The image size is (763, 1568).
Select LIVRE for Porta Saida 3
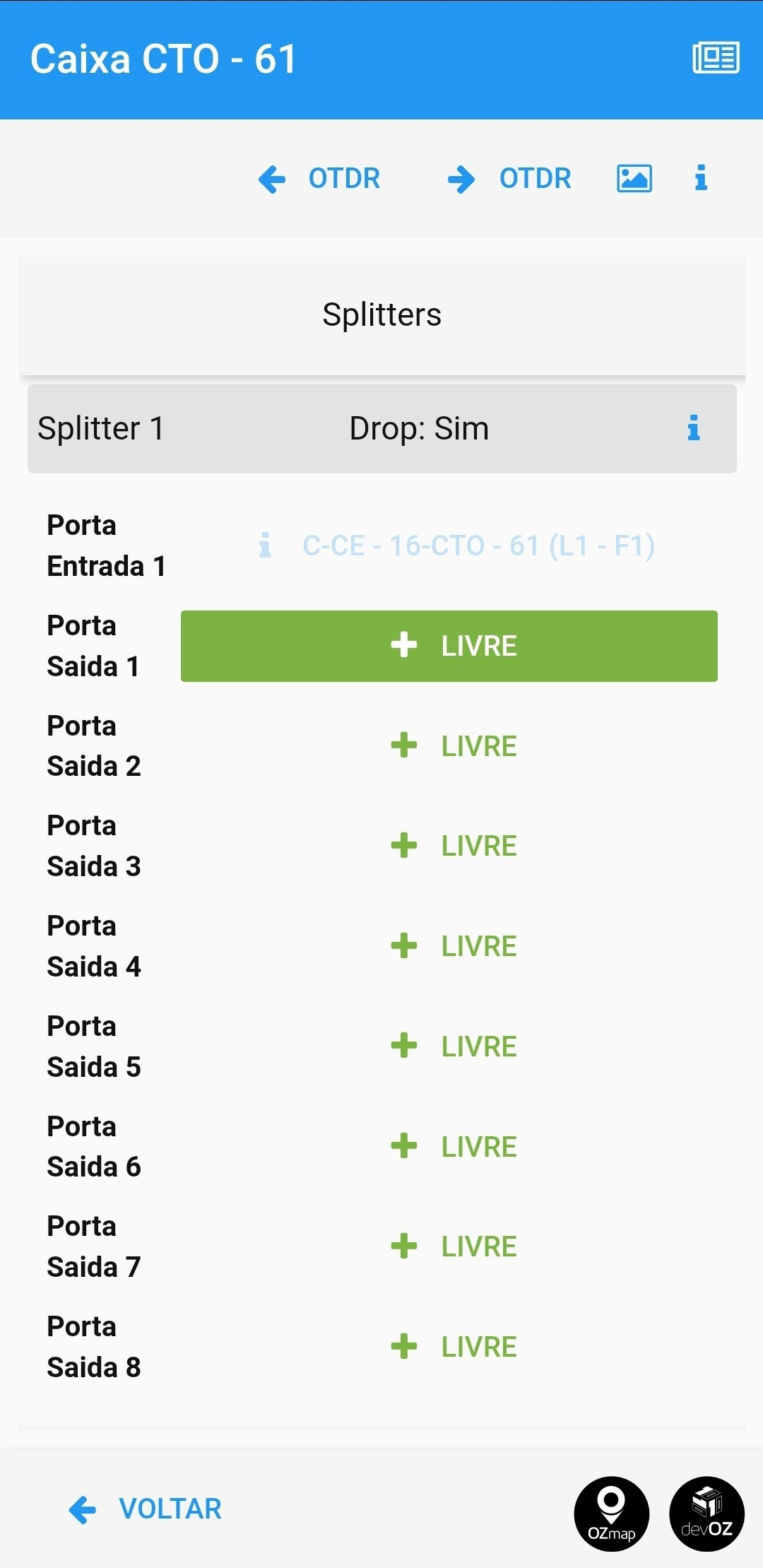(454, 846)
